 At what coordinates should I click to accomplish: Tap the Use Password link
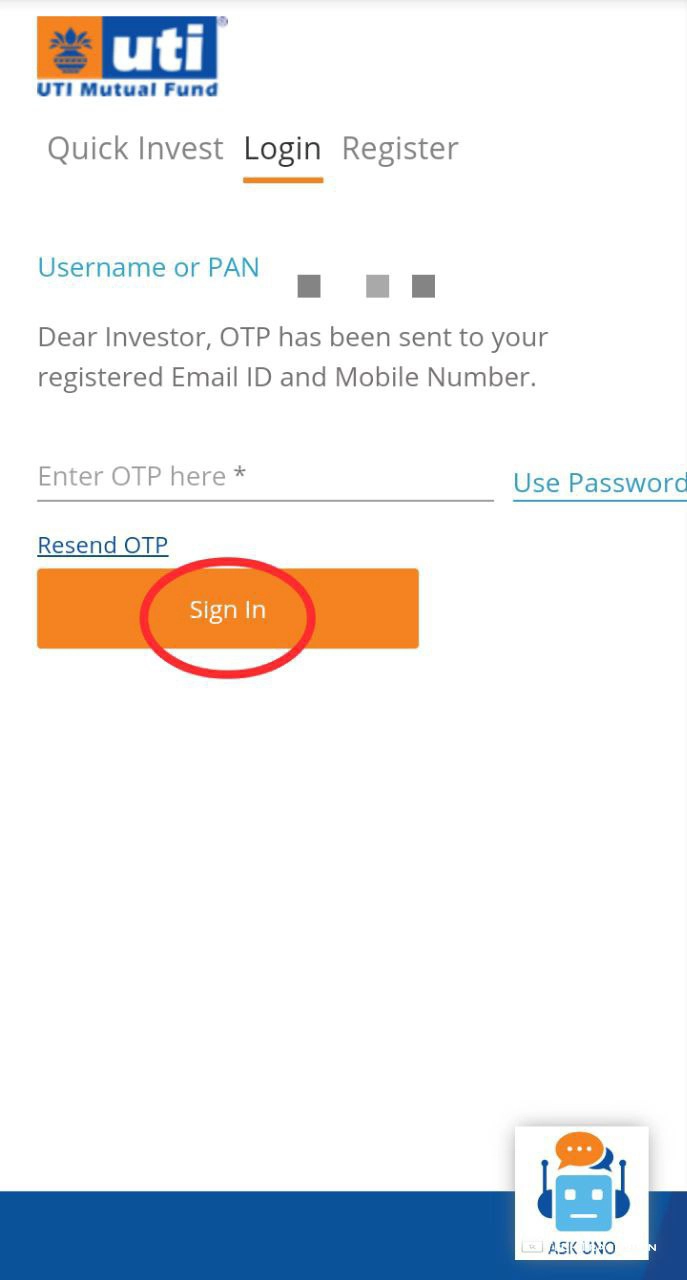pos(598,483)
